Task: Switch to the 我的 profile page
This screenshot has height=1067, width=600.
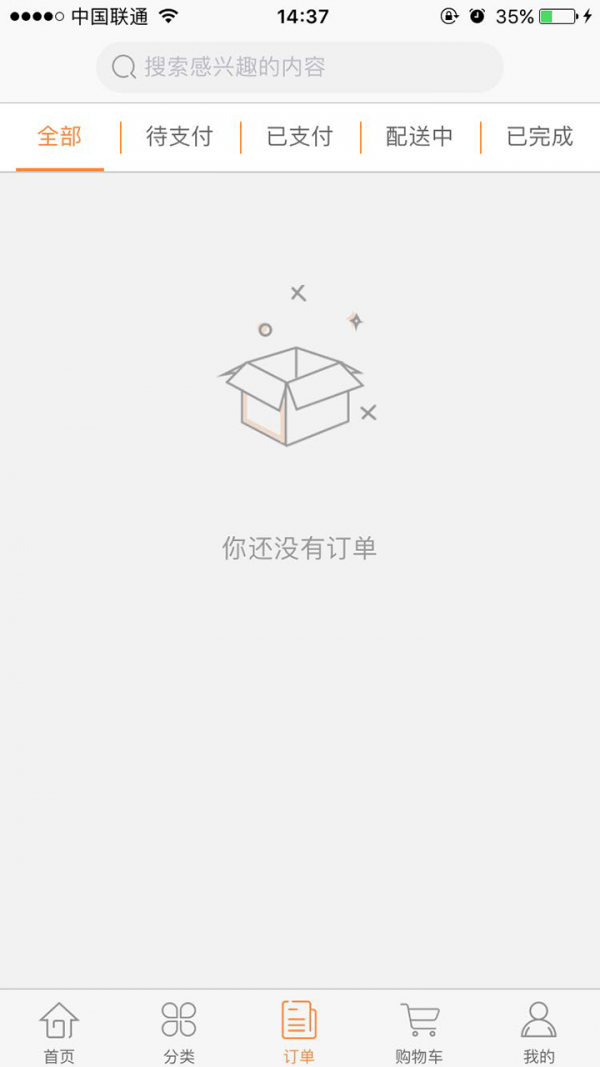Action: (539, 1030)
